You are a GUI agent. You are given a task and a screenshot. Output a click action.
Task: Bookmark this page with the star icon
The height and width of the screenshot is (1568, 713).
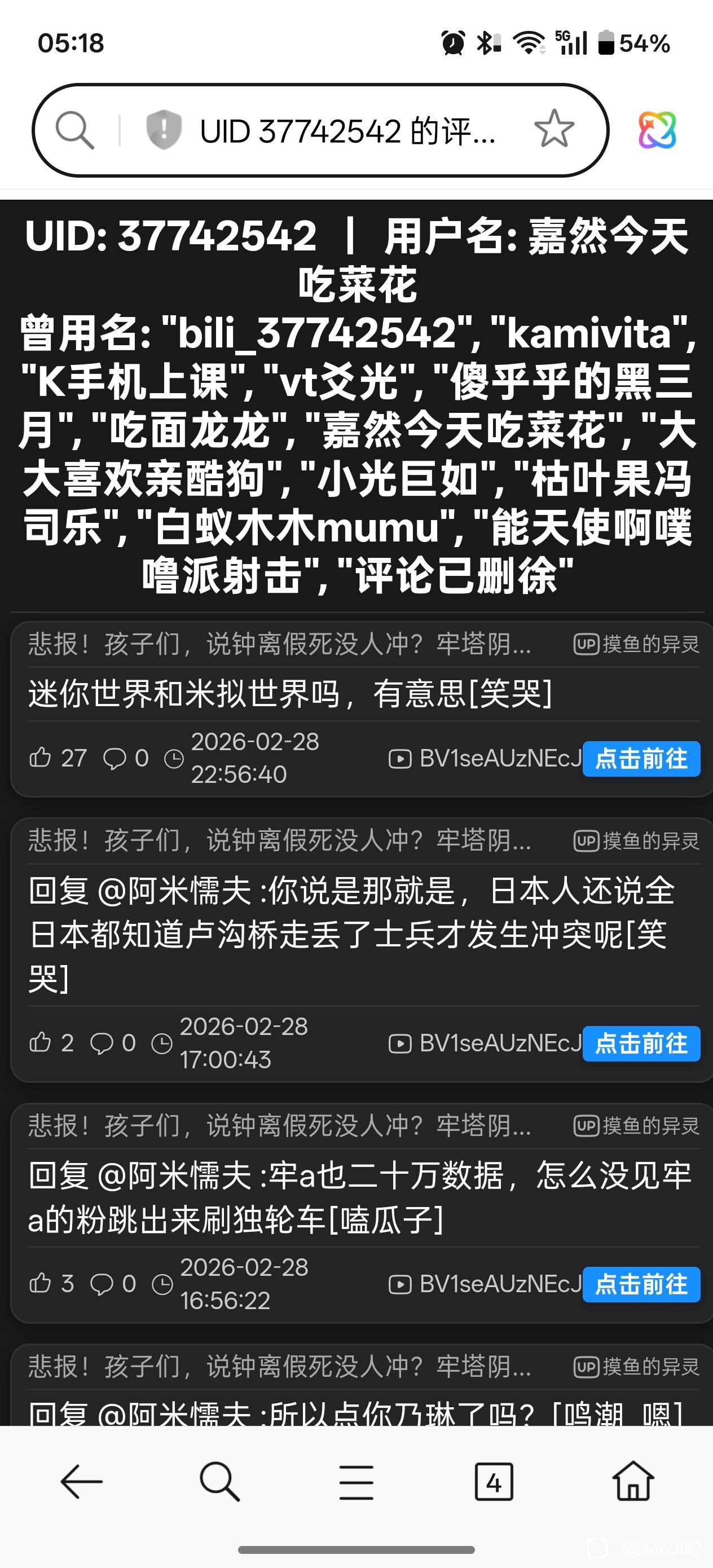(553, 129)
